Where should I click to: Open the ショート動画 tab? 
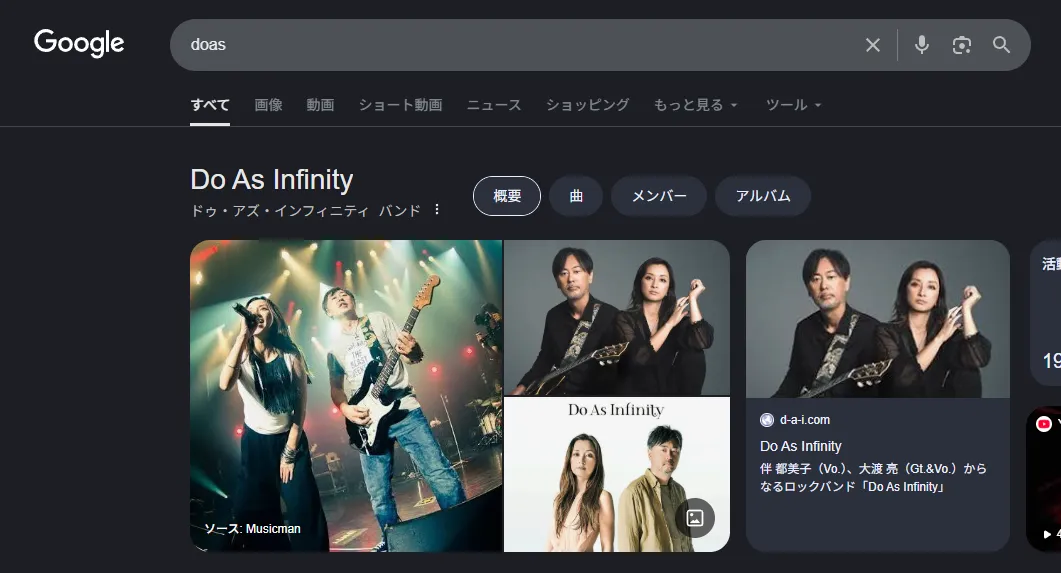click(400, 105)
